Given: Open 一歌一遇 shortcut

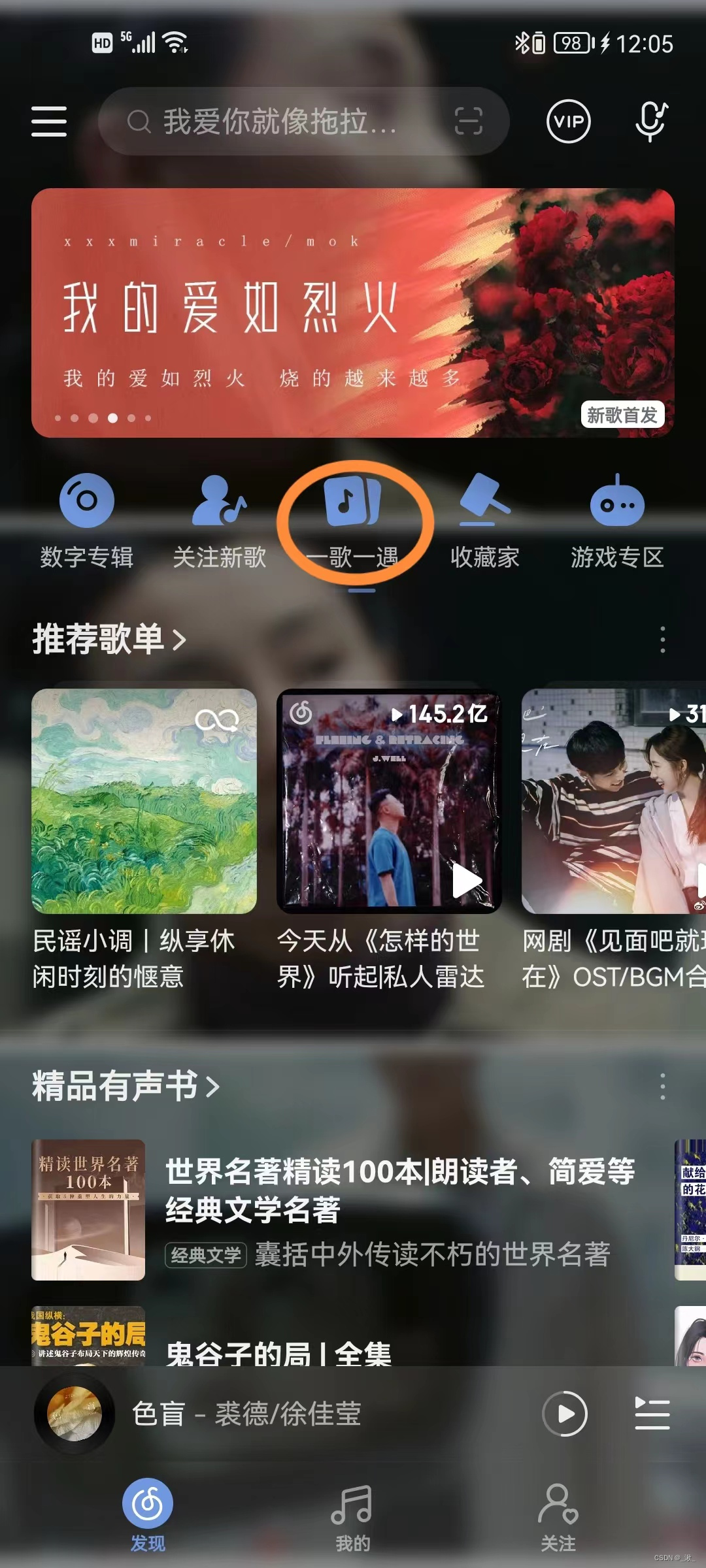Looking at the screenshot, I should pyautogui.click(x=353, y=521).
